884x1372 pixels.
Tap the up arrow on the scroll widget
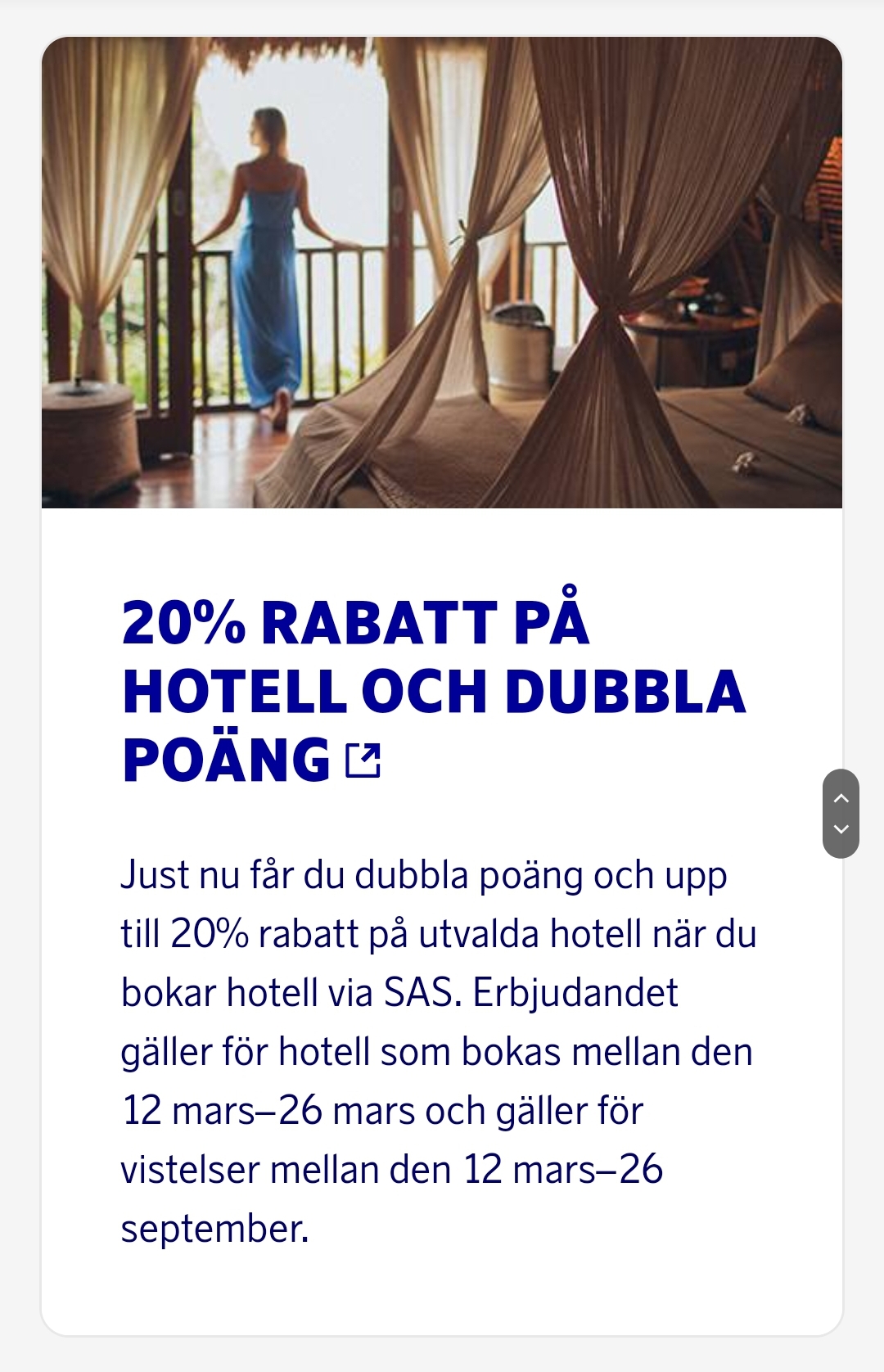pyautogui.click(x=841, y=797)
